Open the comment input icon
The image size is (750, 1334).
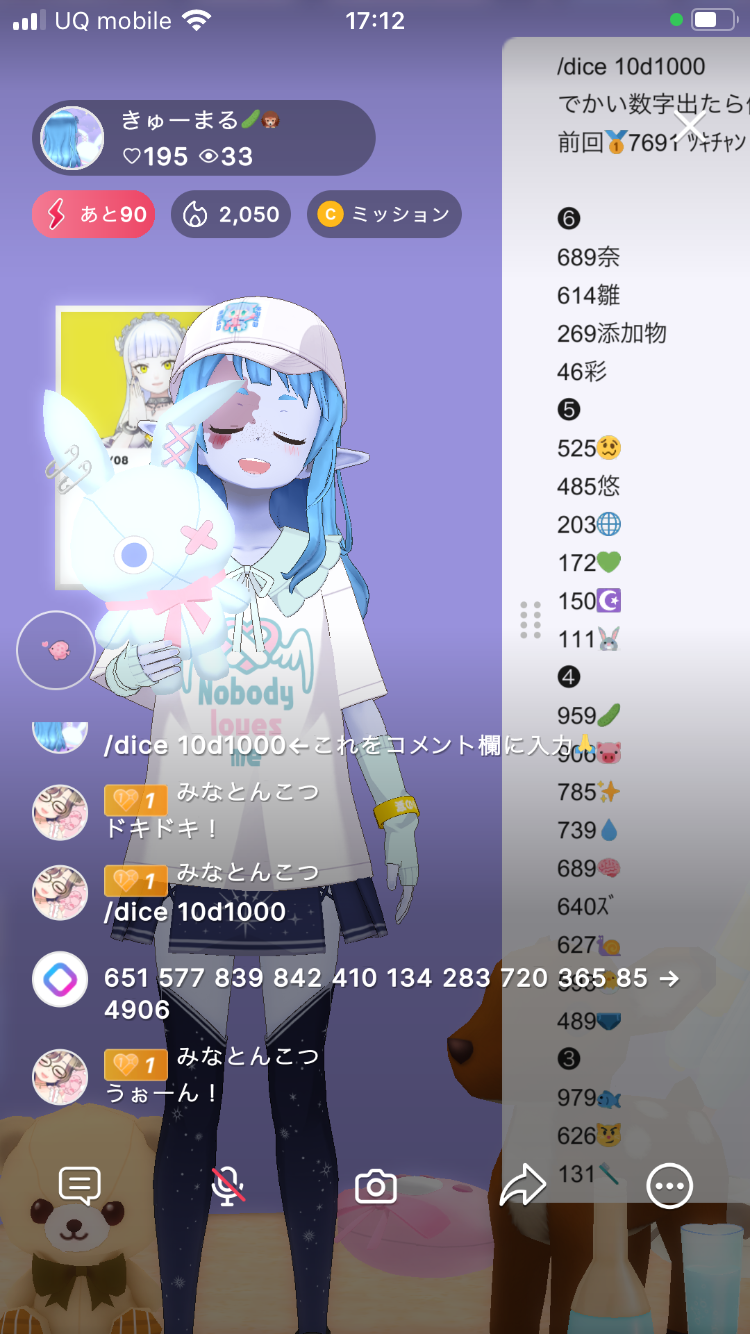(x=80, y=1186)
